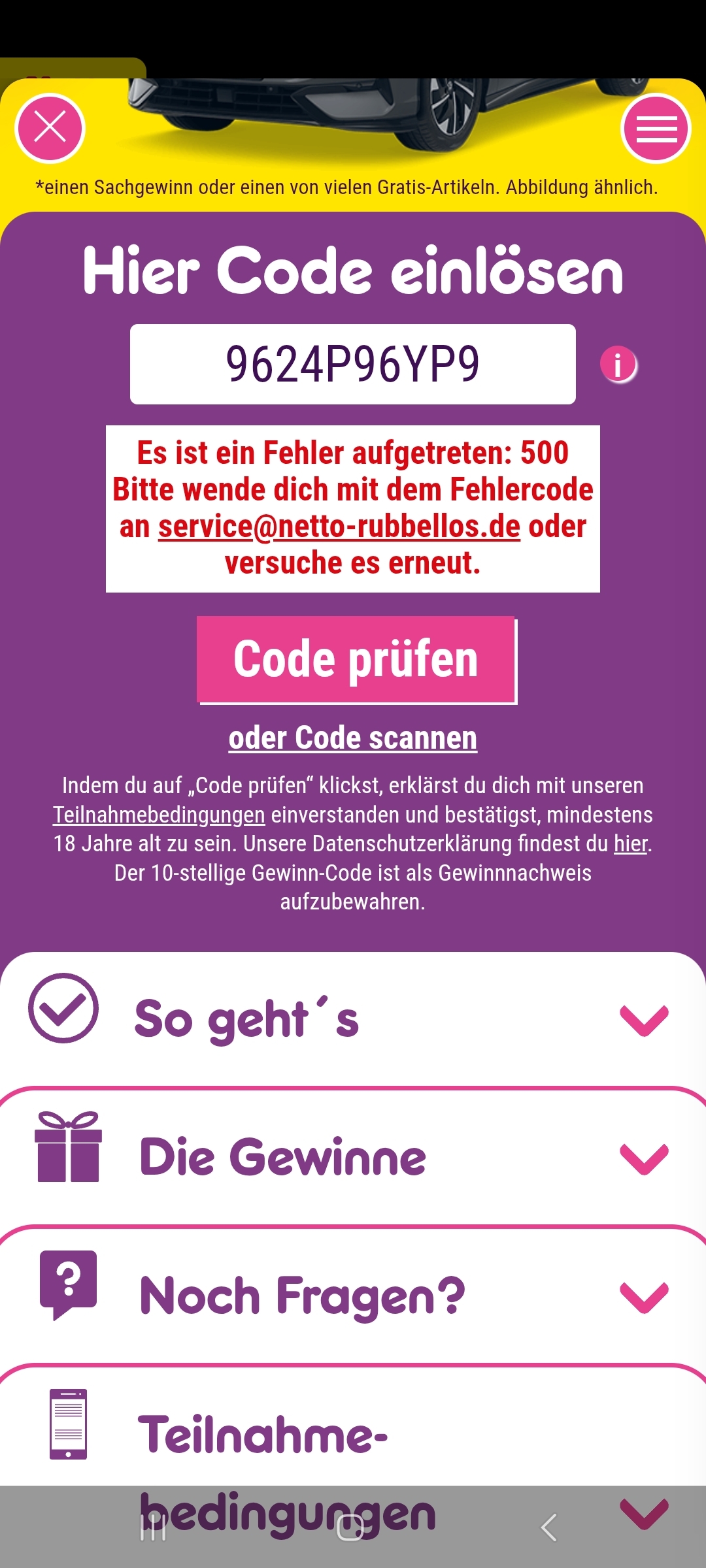
Task: Close the page with the pink X button
Action: 50,127
